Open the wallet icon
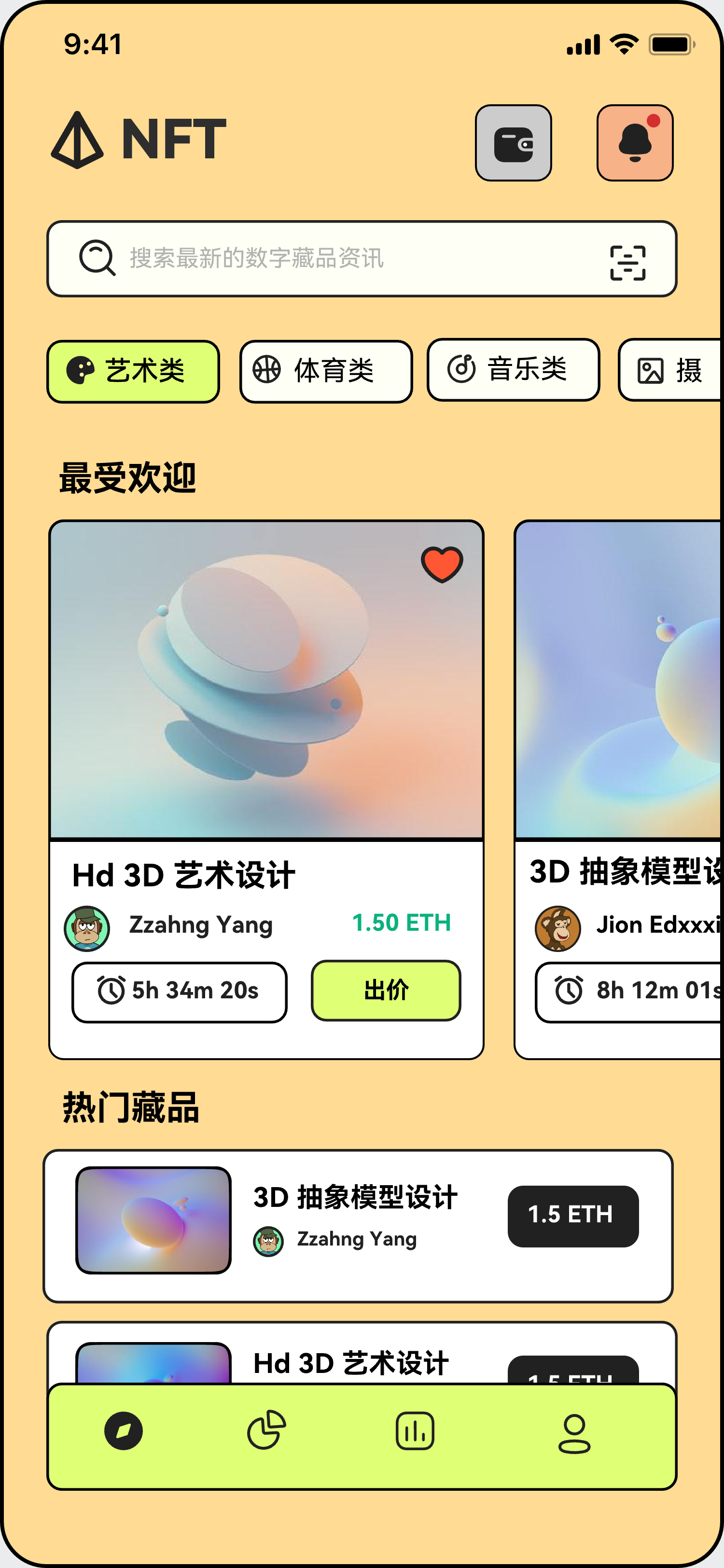This screenshot has height=1568, width=724. 513,143
